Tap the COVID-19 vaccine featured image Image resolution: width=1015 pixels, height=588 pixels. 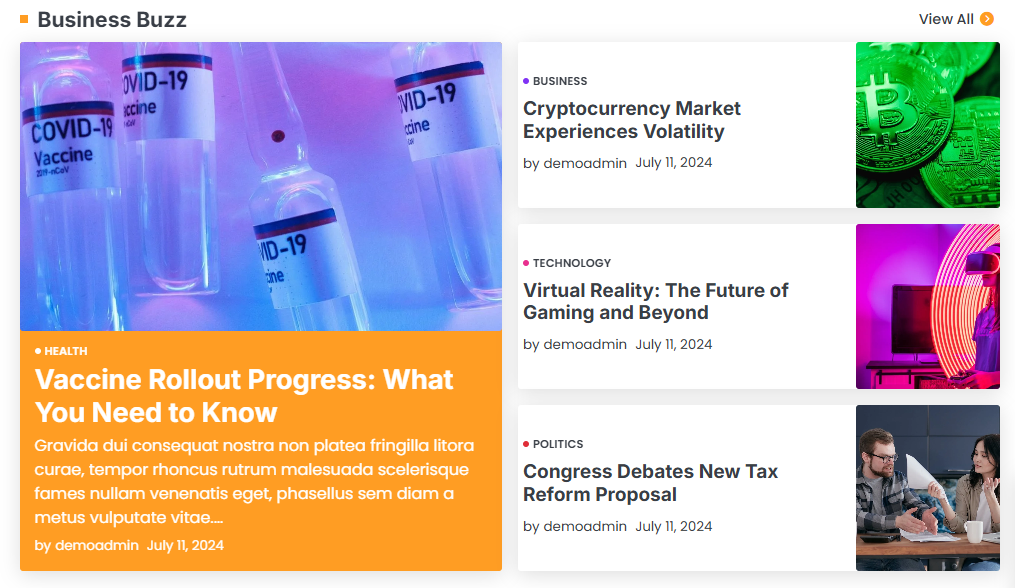click(261, 186)
